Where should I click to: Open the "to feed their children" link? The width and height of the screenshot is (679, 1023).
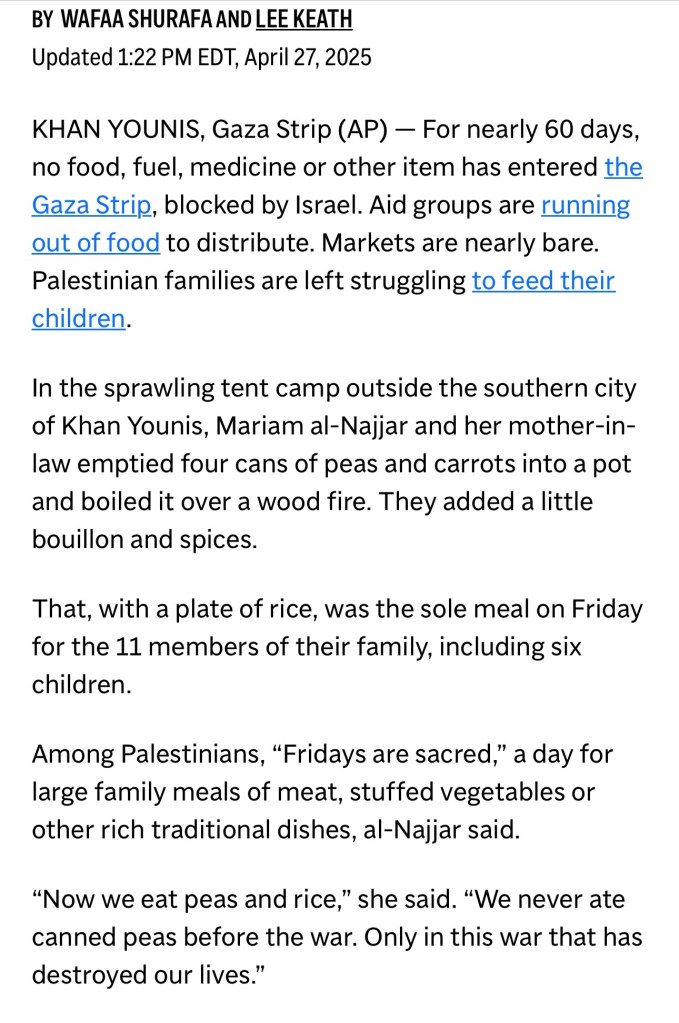543,281
